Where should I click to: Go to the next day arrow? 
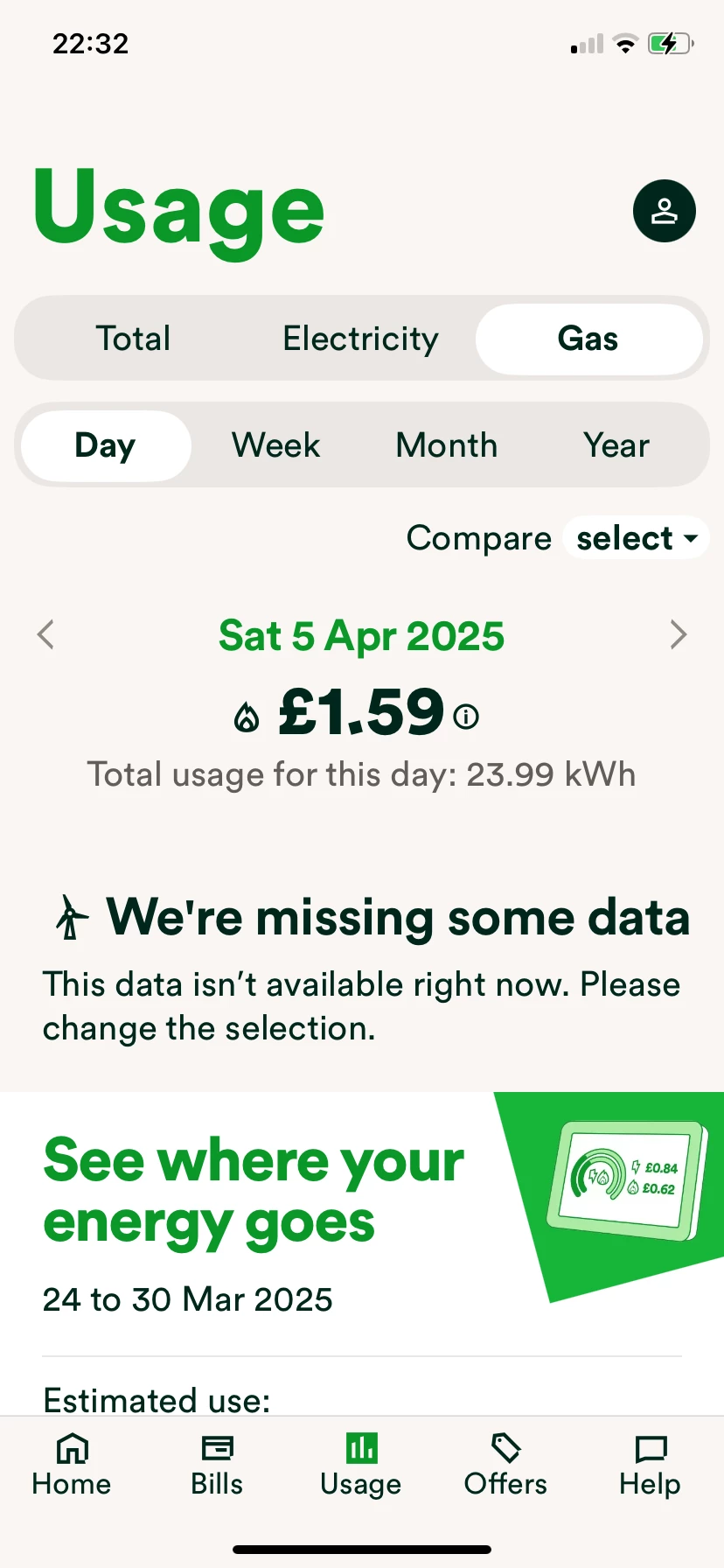pyautogui.click(x=678, y=634)
